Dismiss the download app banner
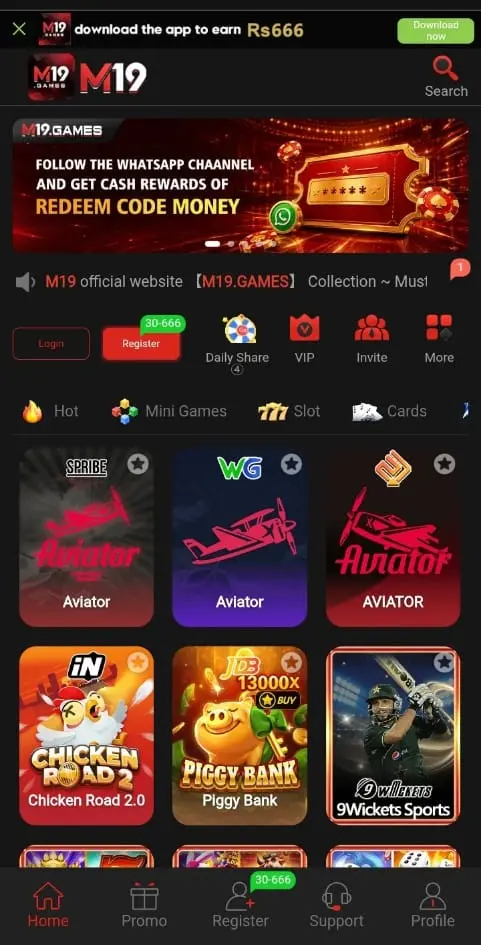Viewport: 481px width, 945px height. [x=19, y=29]
